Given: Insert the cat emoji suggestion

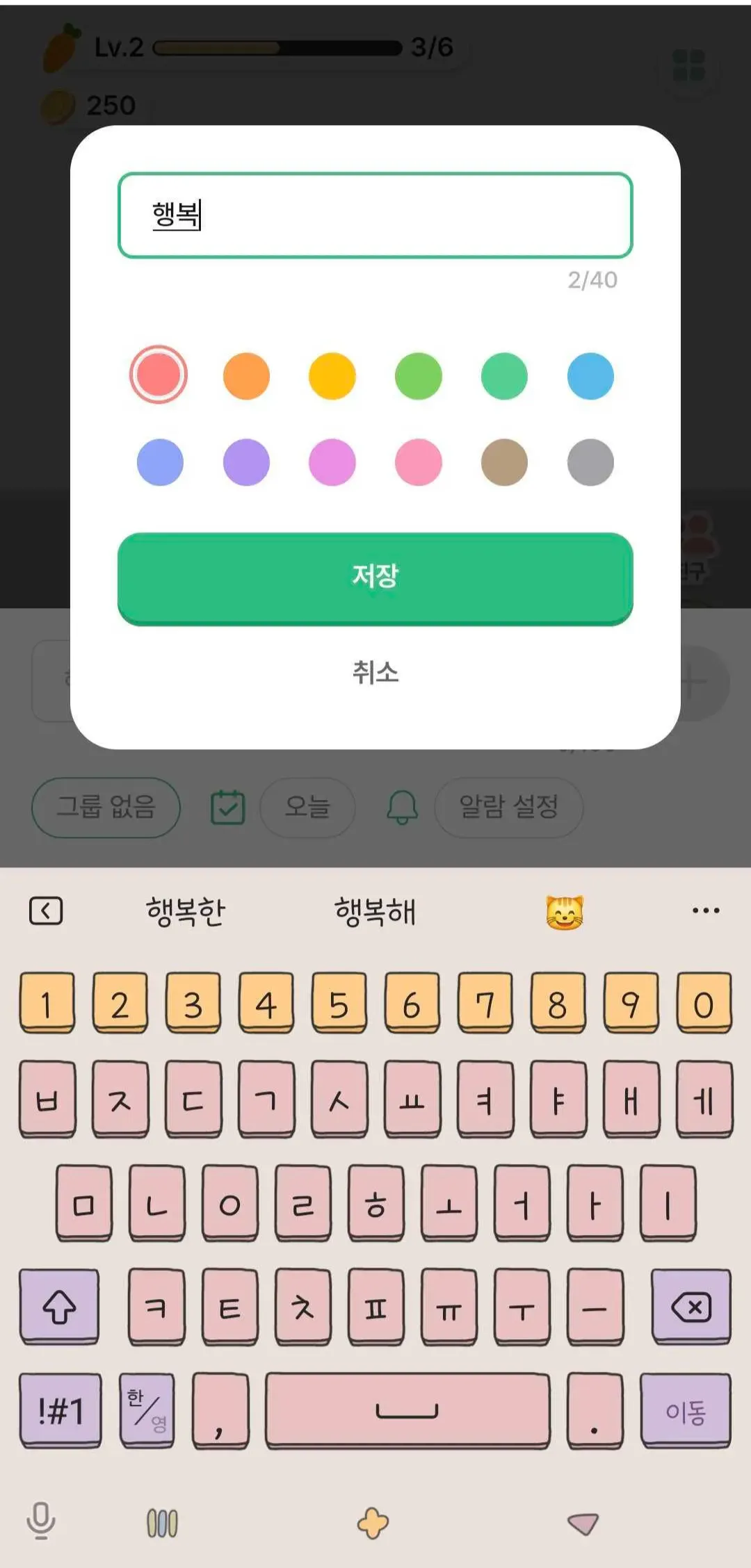Looking at the screenshot, I should 565,913.
